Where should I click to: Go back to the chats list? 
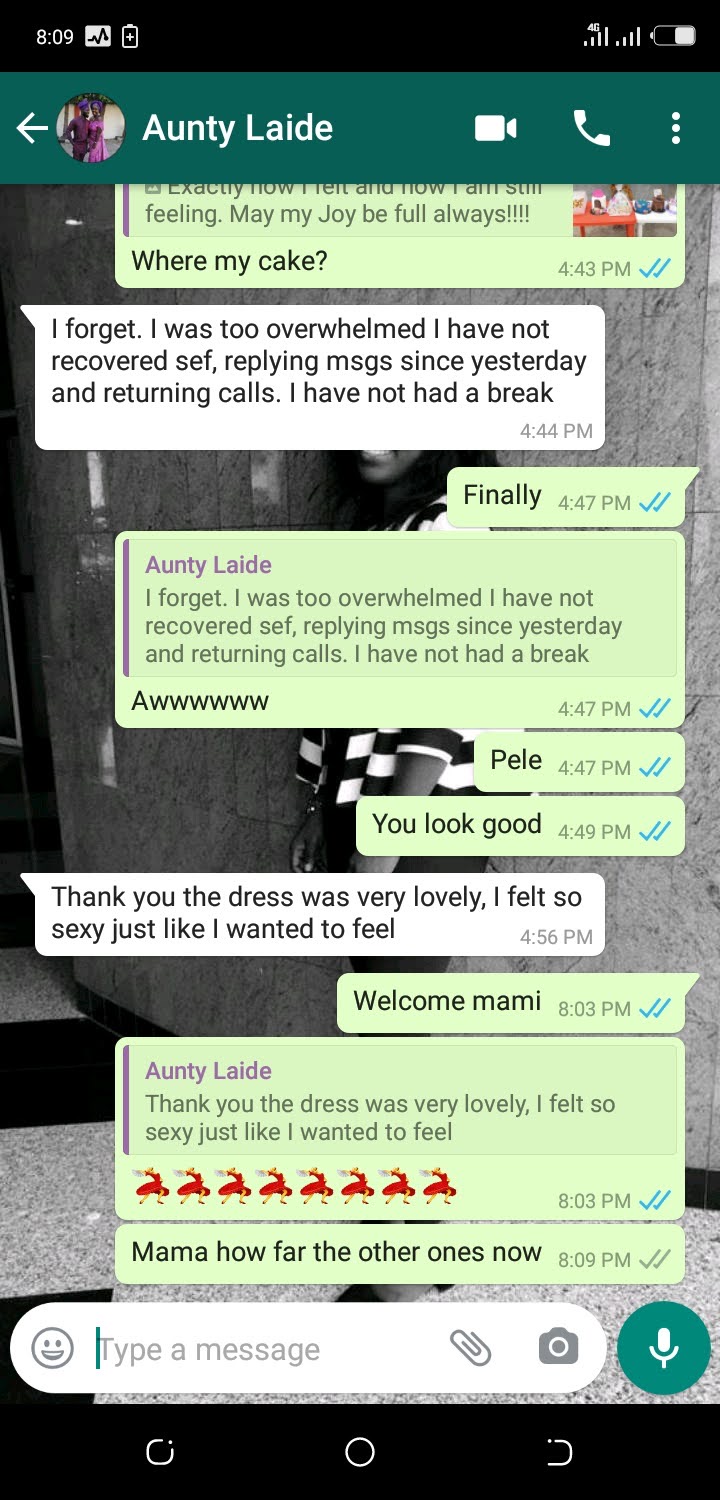[32, 128]
